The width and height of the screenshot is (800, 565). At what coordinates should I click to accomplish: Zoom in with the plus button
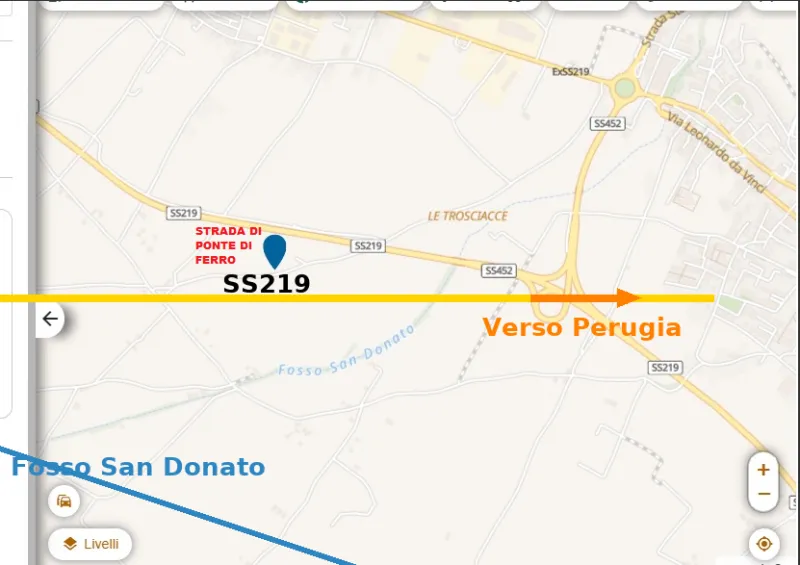tap(764, 469)
